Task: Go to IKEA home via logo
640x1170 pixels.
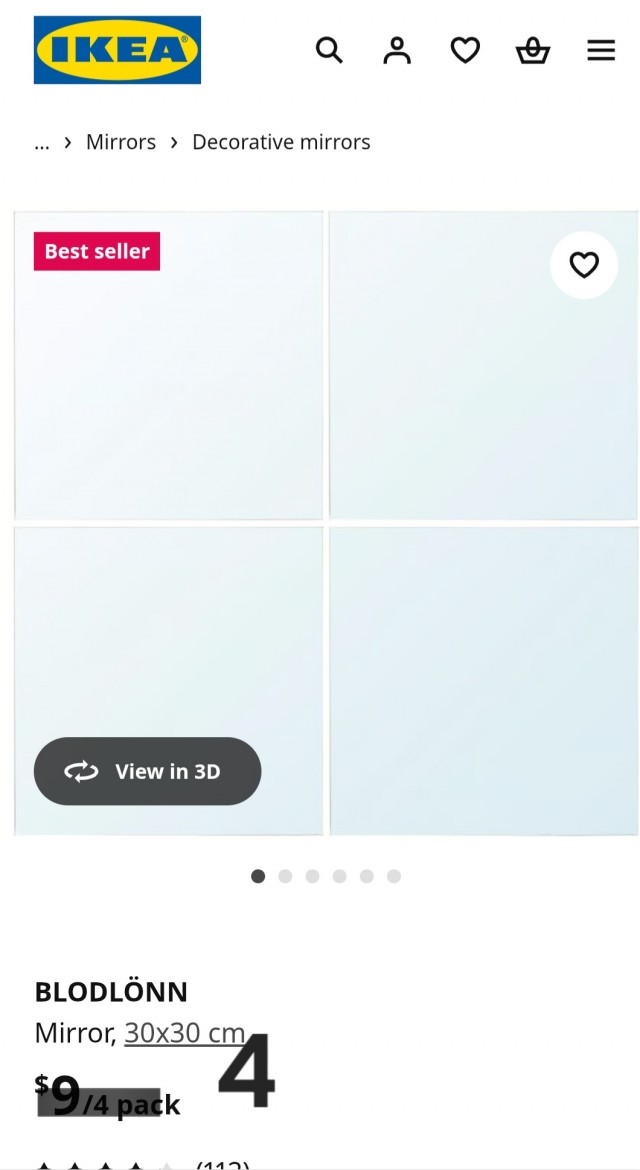Action: 117,50
